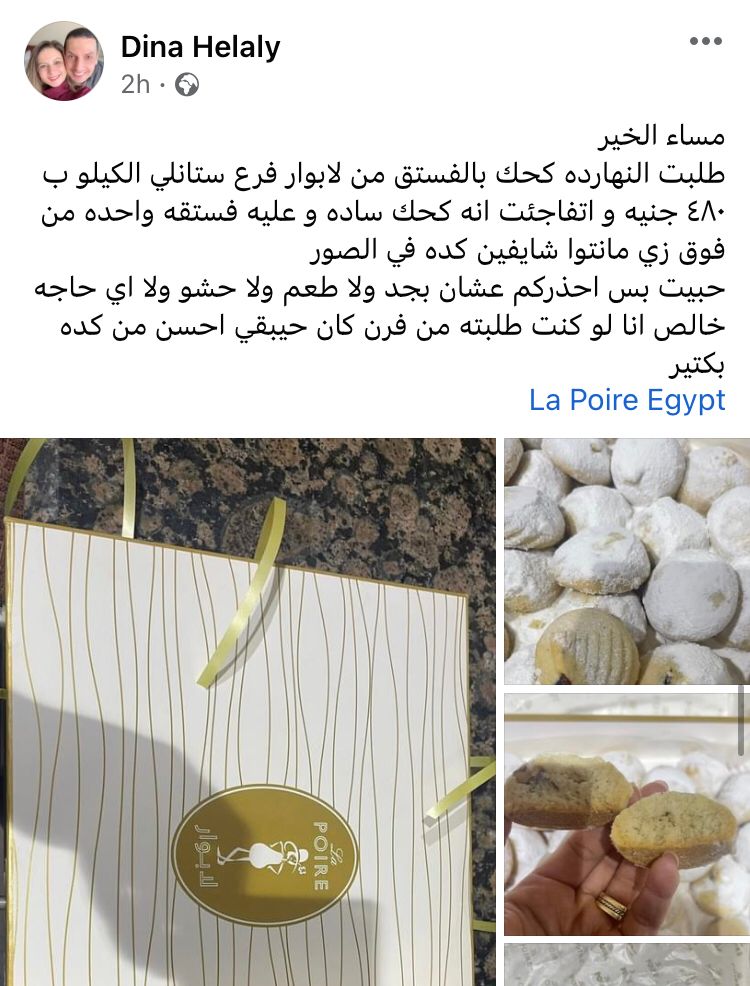Image resolution: width=750 pixels, height=986 pixels.
Task: Open Dina Helaly's profile picture
Action: 63,61
